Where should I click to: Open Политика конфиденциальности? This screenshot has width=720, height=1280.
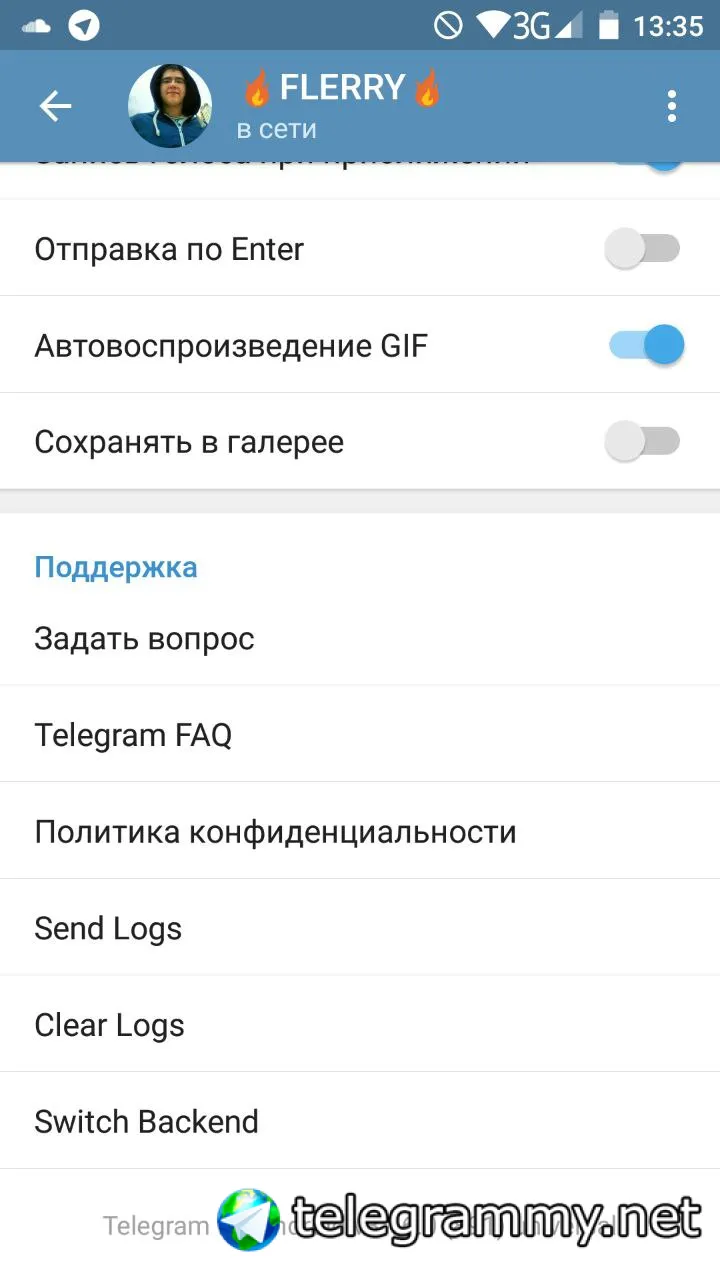click(x=360, y=831)
